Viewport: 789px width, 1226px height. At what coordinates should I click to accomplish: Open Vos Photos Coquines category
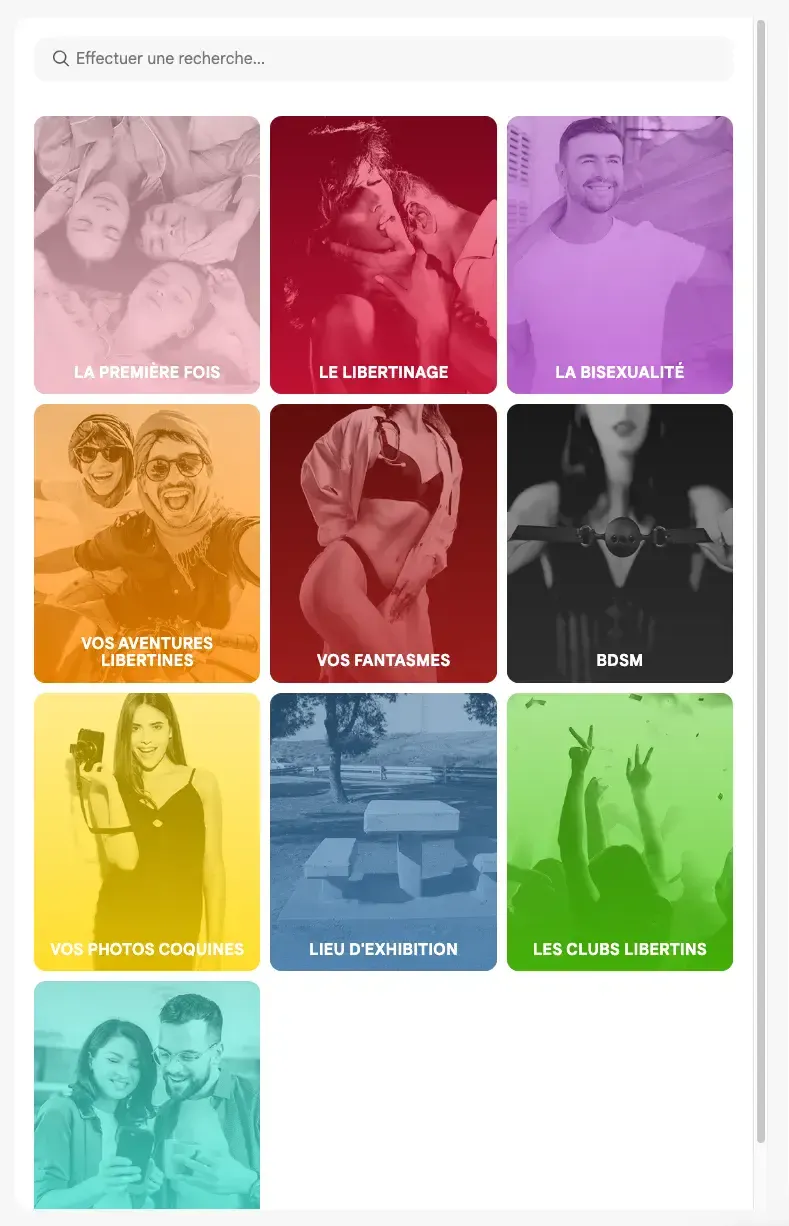147,831
